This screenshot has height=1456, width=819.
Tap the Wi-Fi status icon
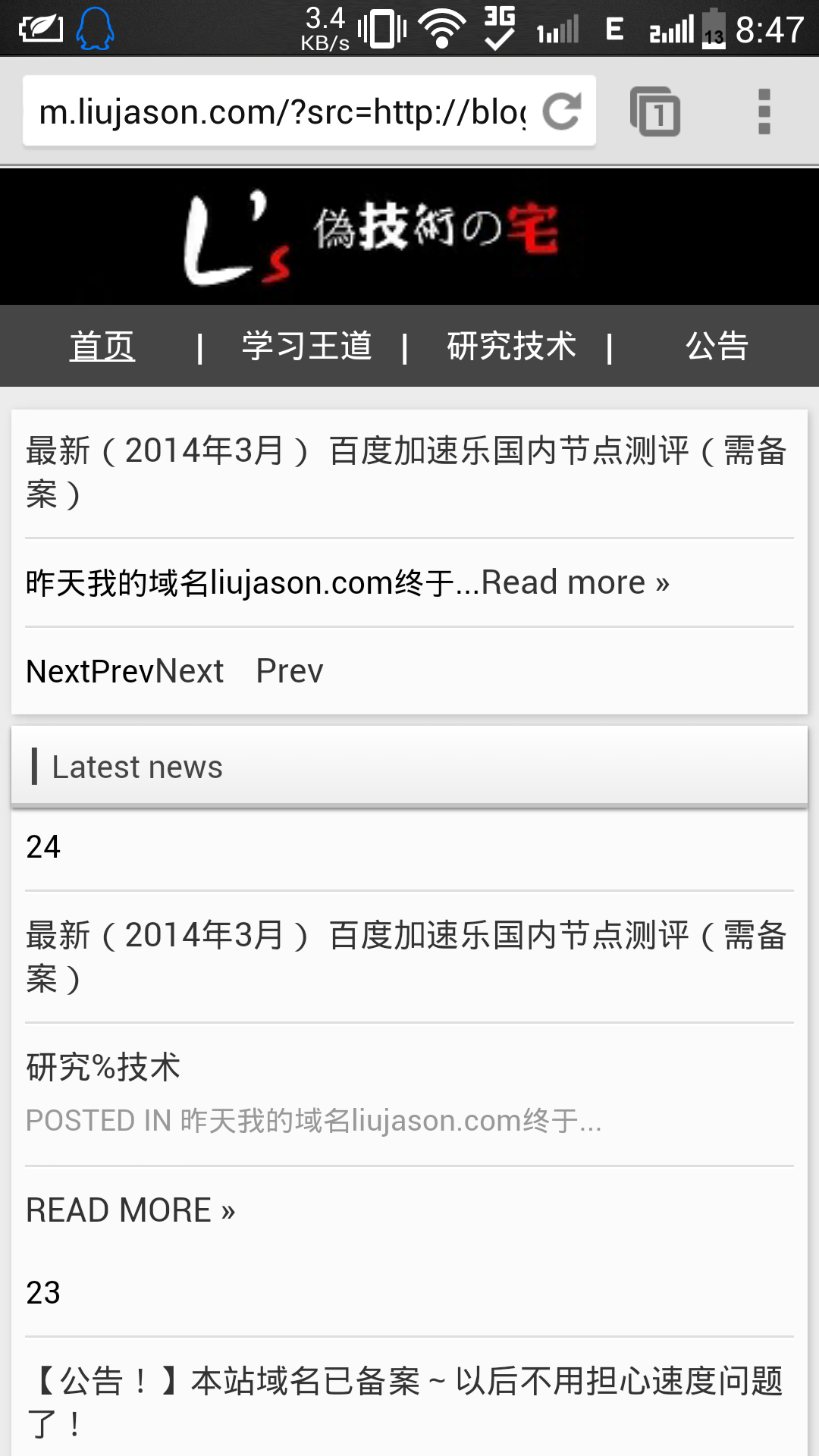(440, 29)
